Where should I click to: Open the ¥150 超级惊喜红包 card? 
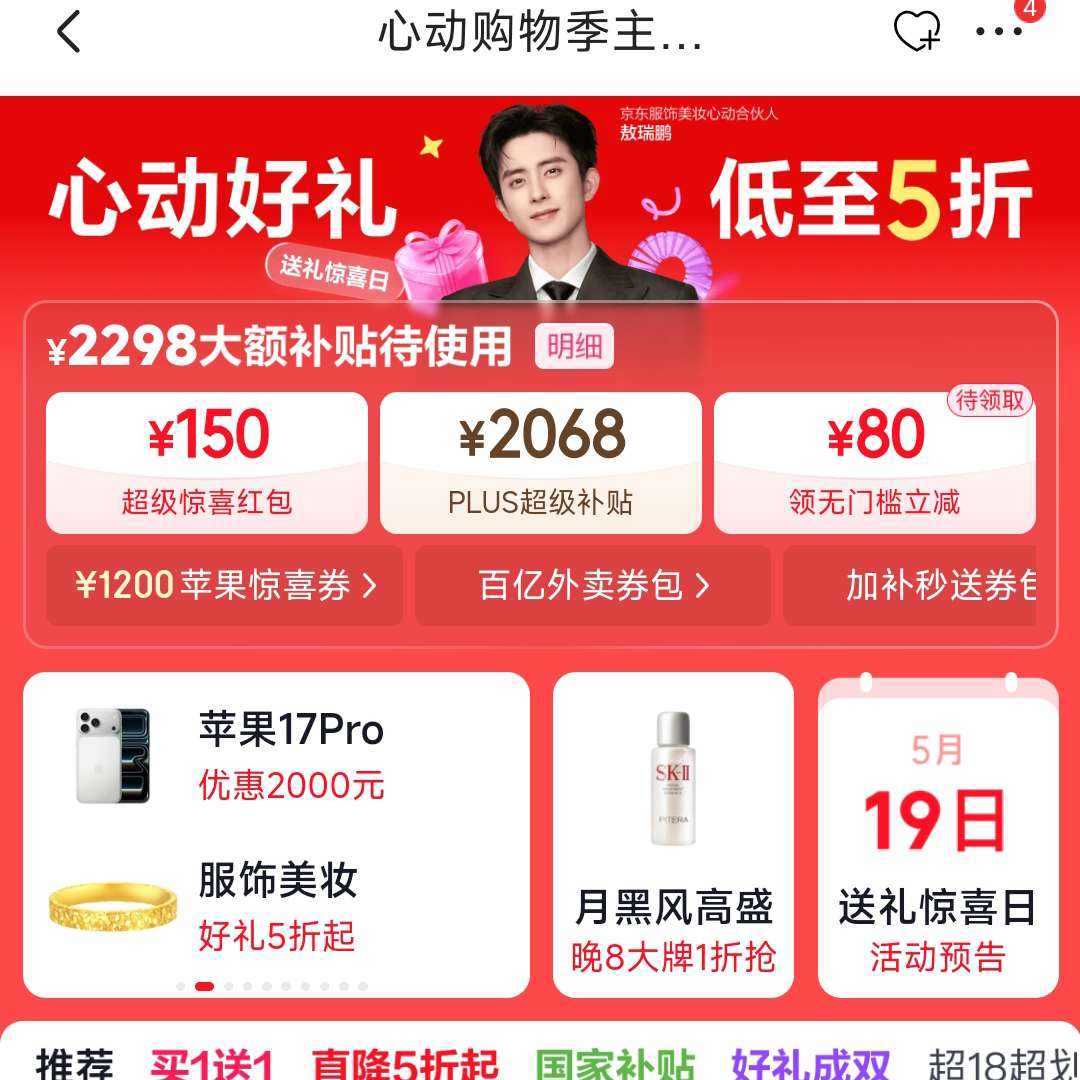click(x=207, y=463)
